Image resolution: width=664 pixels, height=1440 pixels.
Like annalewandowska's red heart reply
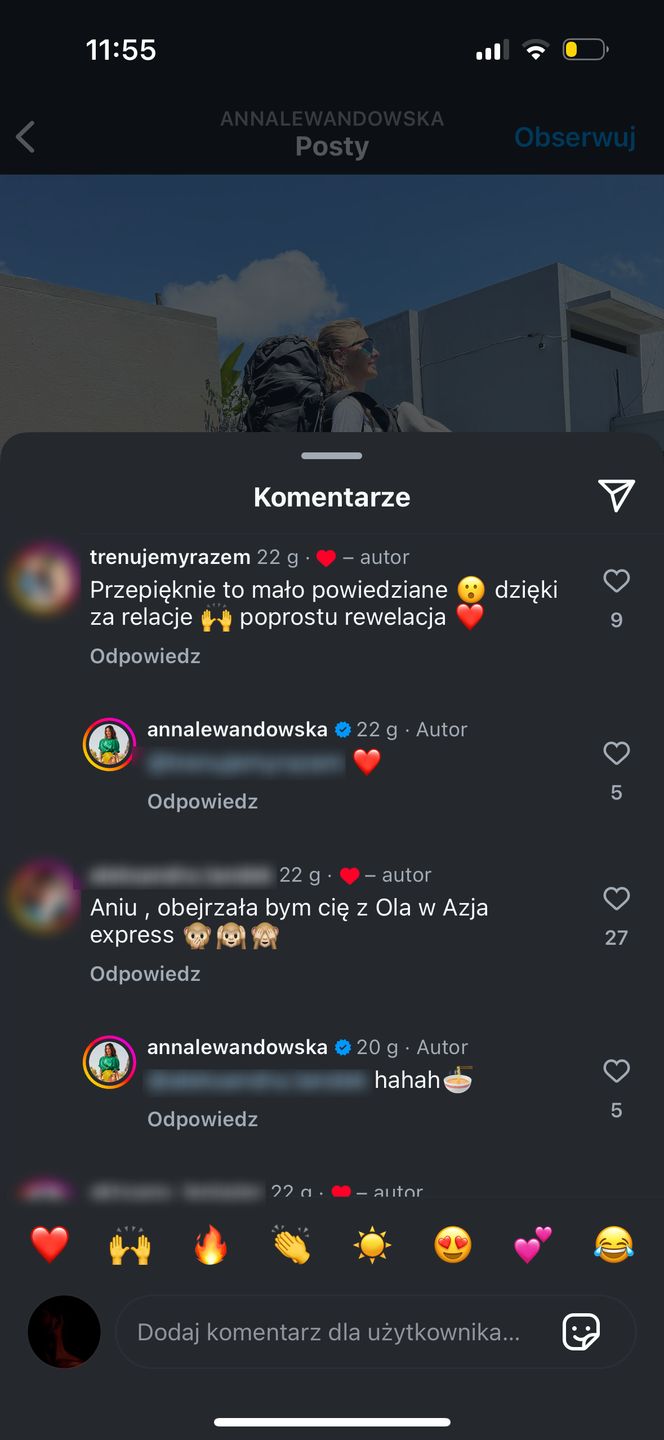coord(616,754)
